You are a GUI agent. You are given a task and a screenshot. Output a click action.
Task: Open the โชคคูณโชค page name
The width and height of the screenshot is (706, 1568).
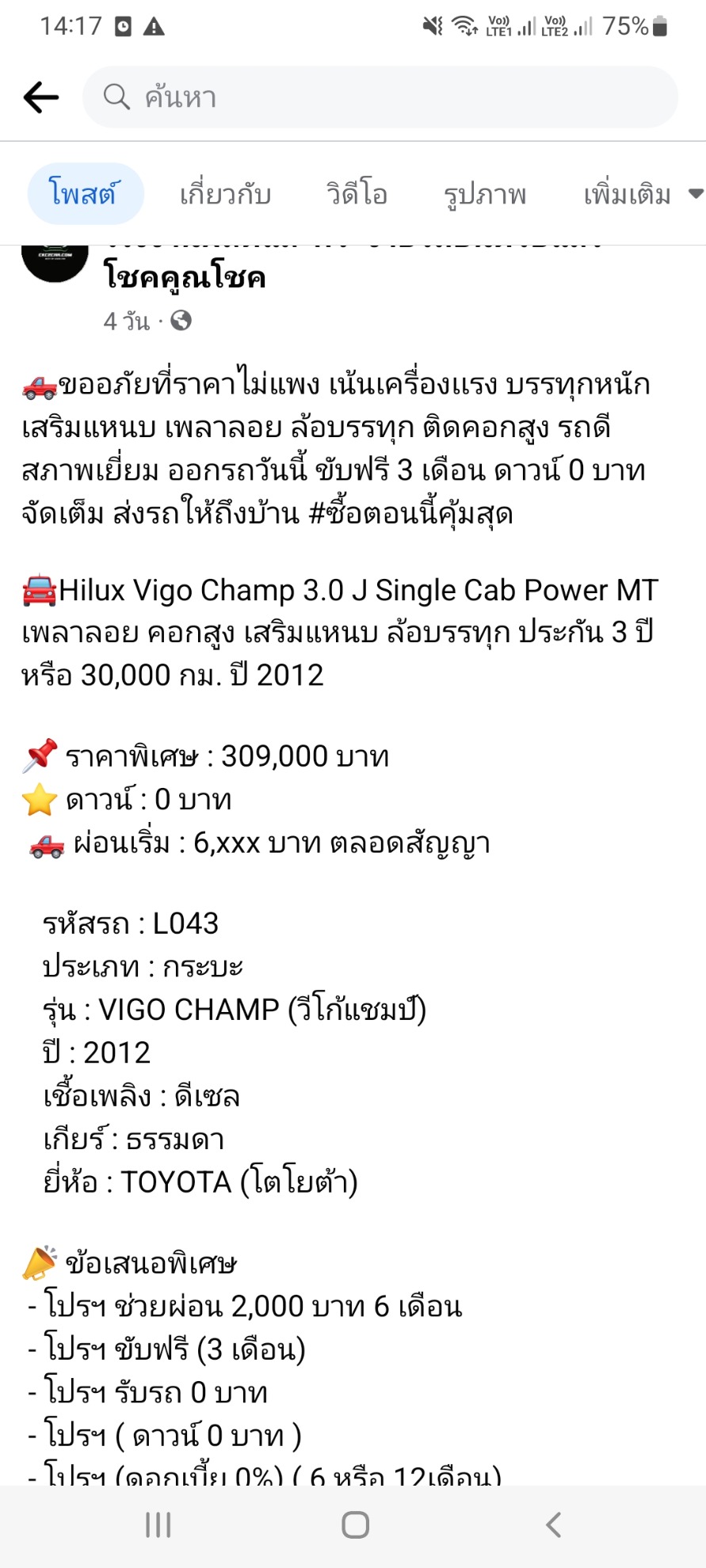pos(185,276)
